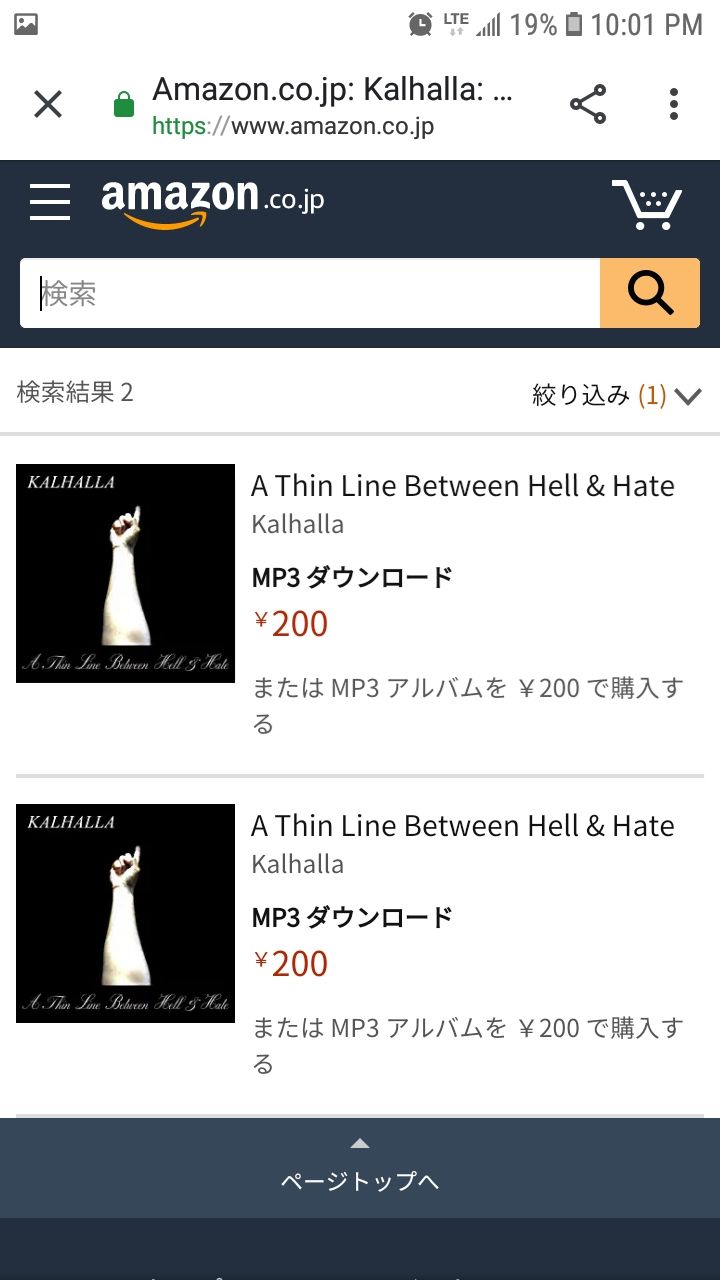Open the browser overflow menu

tap(674, 104)
